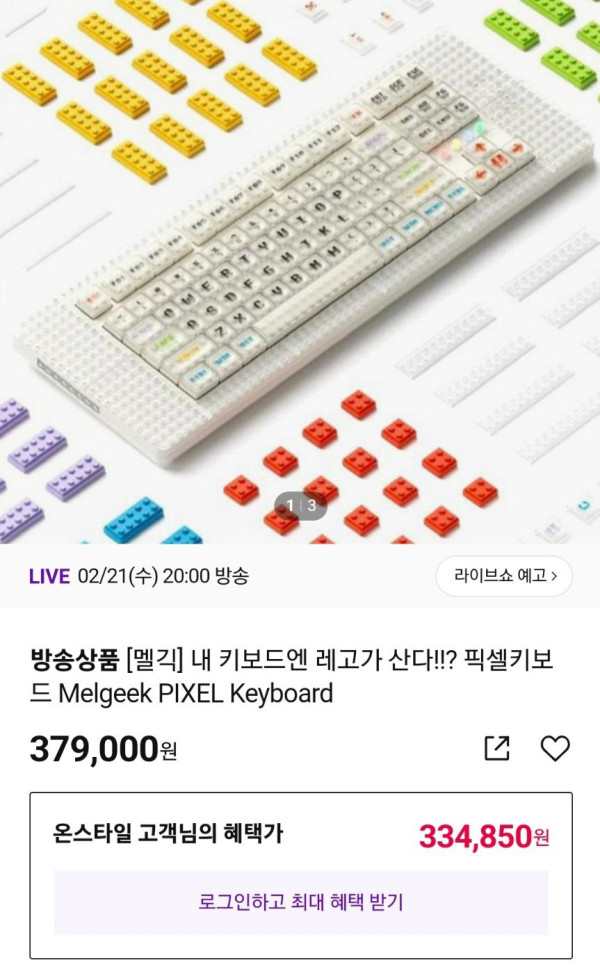Add the keyboard to wishlist with heart

(x=555, y=748)
